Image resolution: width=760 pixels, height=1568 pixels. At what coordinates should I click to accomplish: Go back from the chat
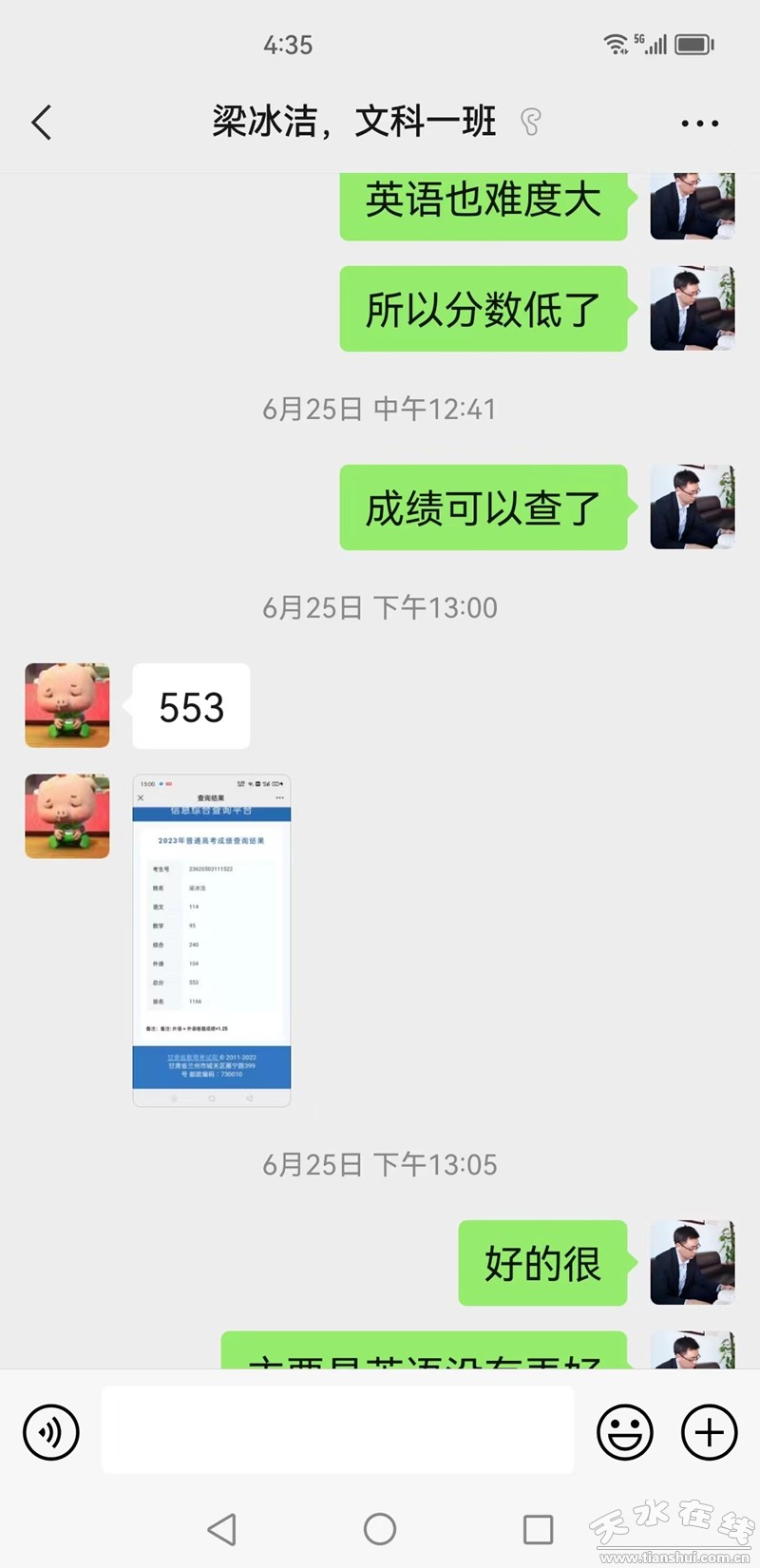click(42, 123)
